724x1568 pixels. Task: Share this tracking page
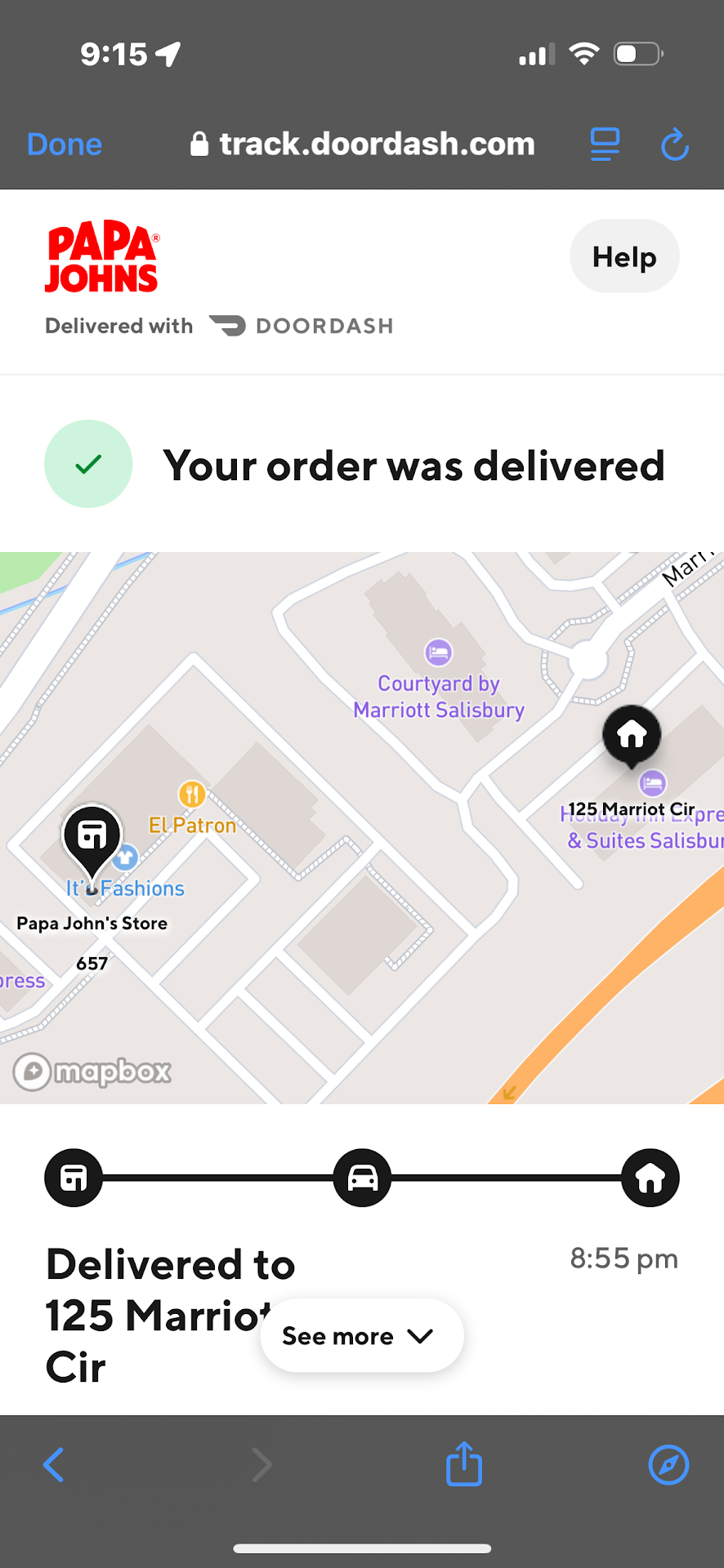coord(463,1463)
